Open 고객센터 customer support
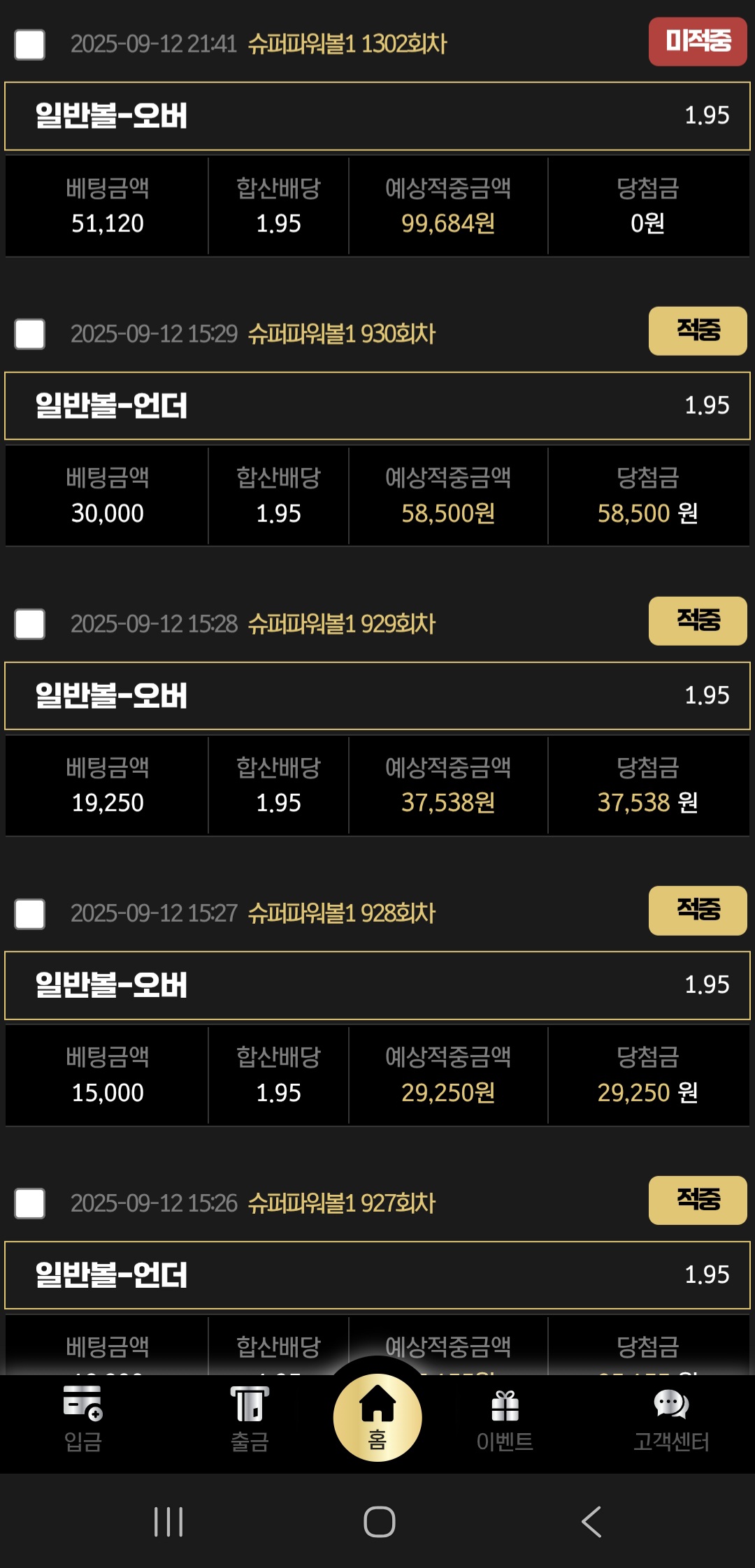 pos(671,1420)
